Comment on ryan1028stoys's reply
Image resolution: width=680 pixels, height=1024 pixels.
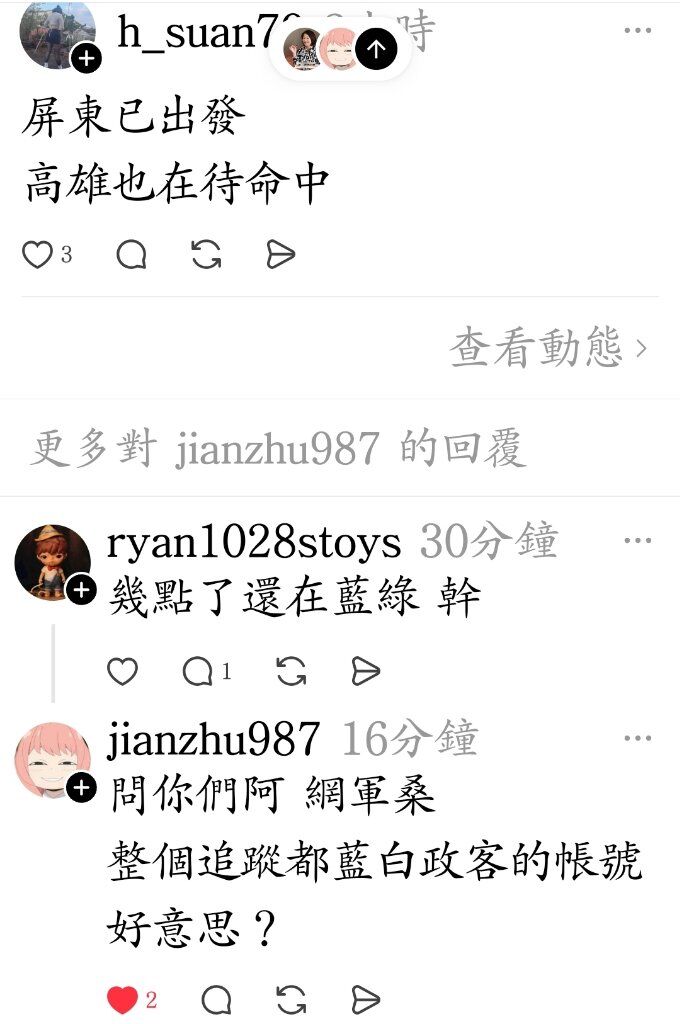coord(197,672)
